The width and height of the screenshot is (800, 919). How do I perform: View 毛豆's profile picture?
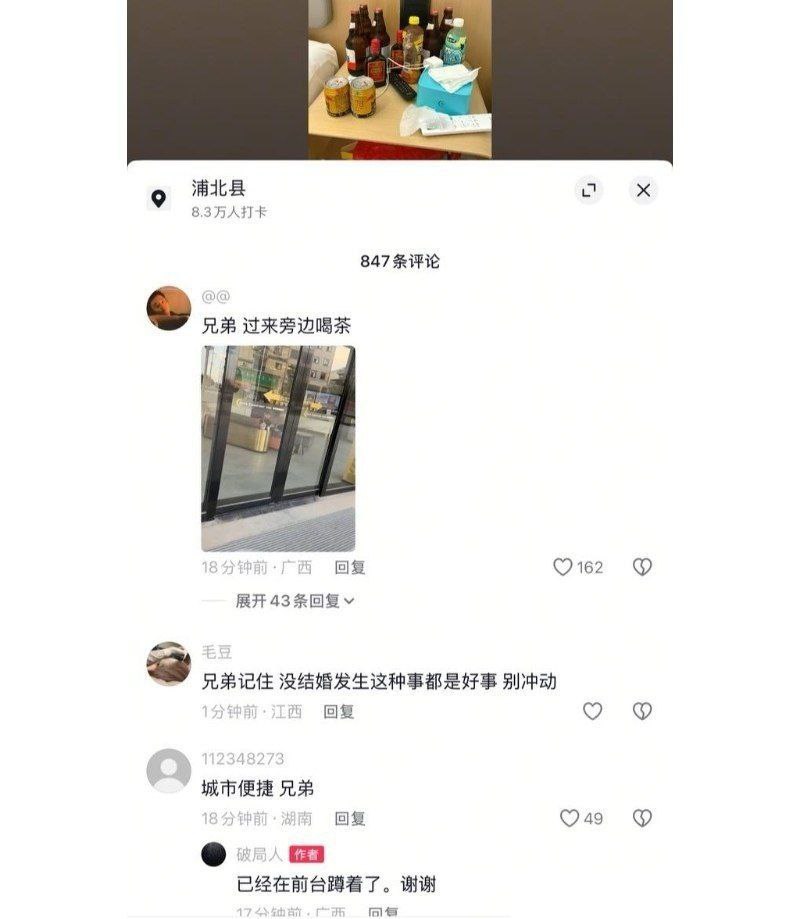[x=169, y=663]
